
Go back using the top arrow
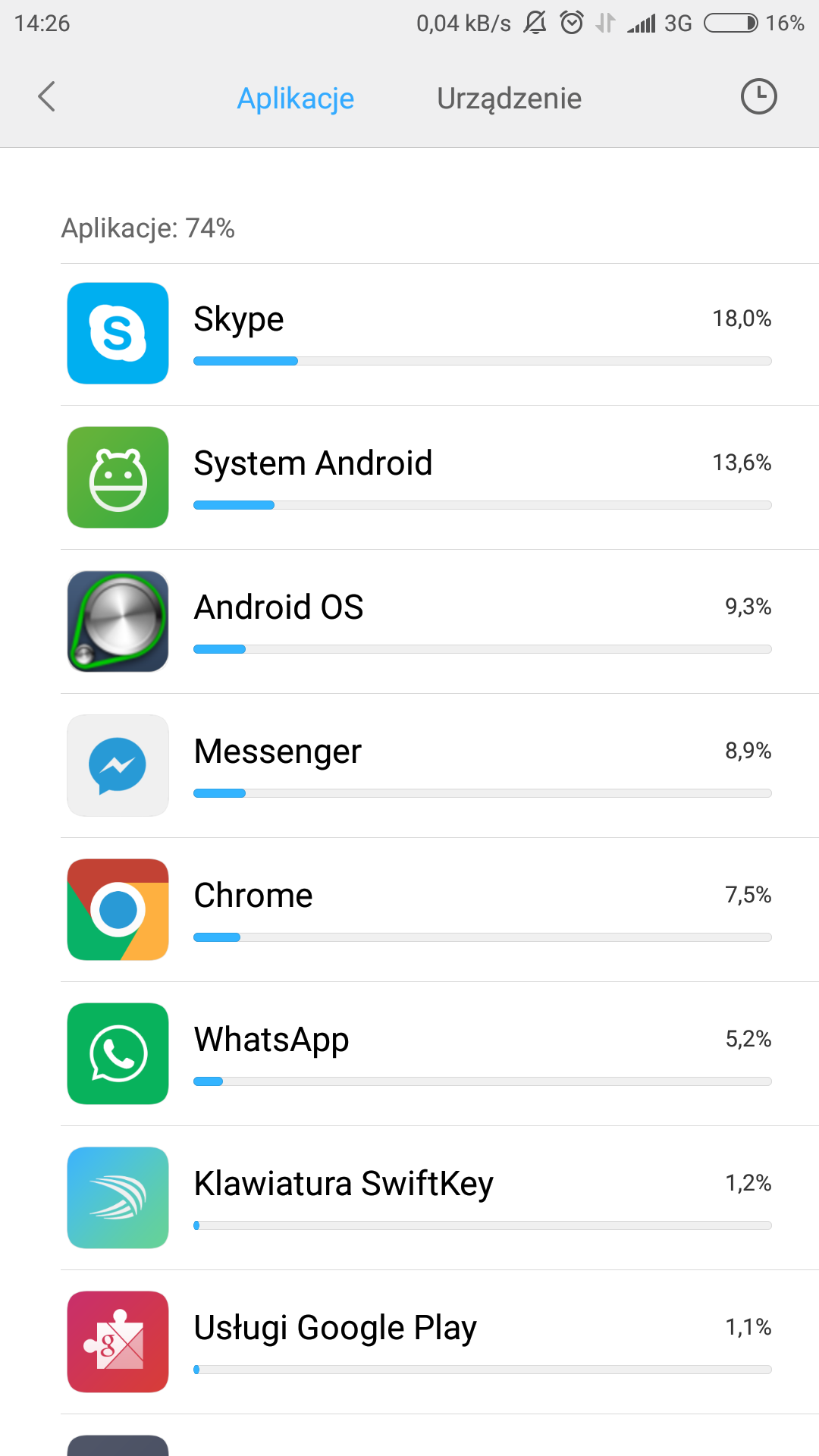click(x=47, y=97)
